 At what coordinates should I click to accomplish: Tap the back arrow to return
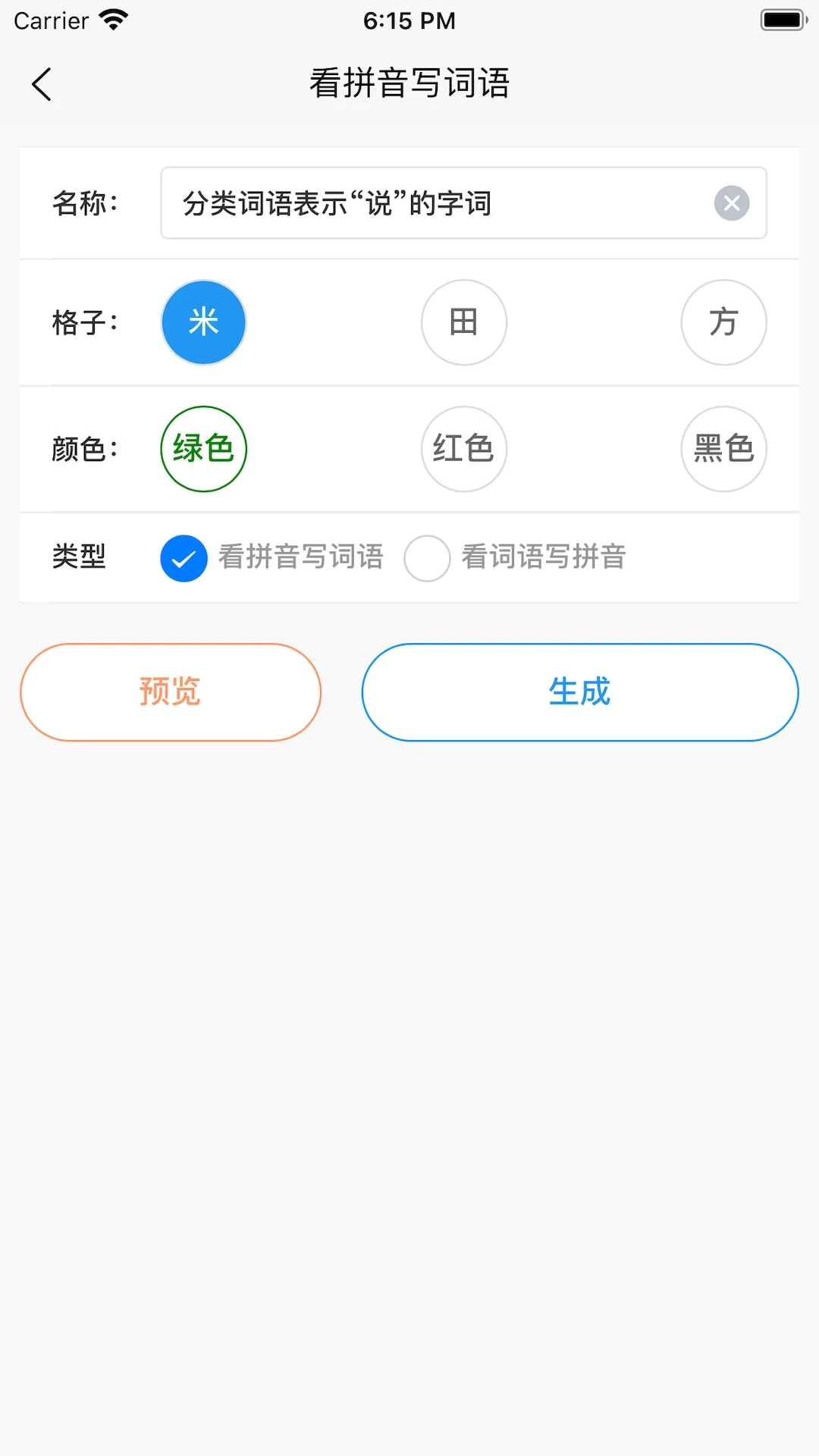[x=41, y=84]
